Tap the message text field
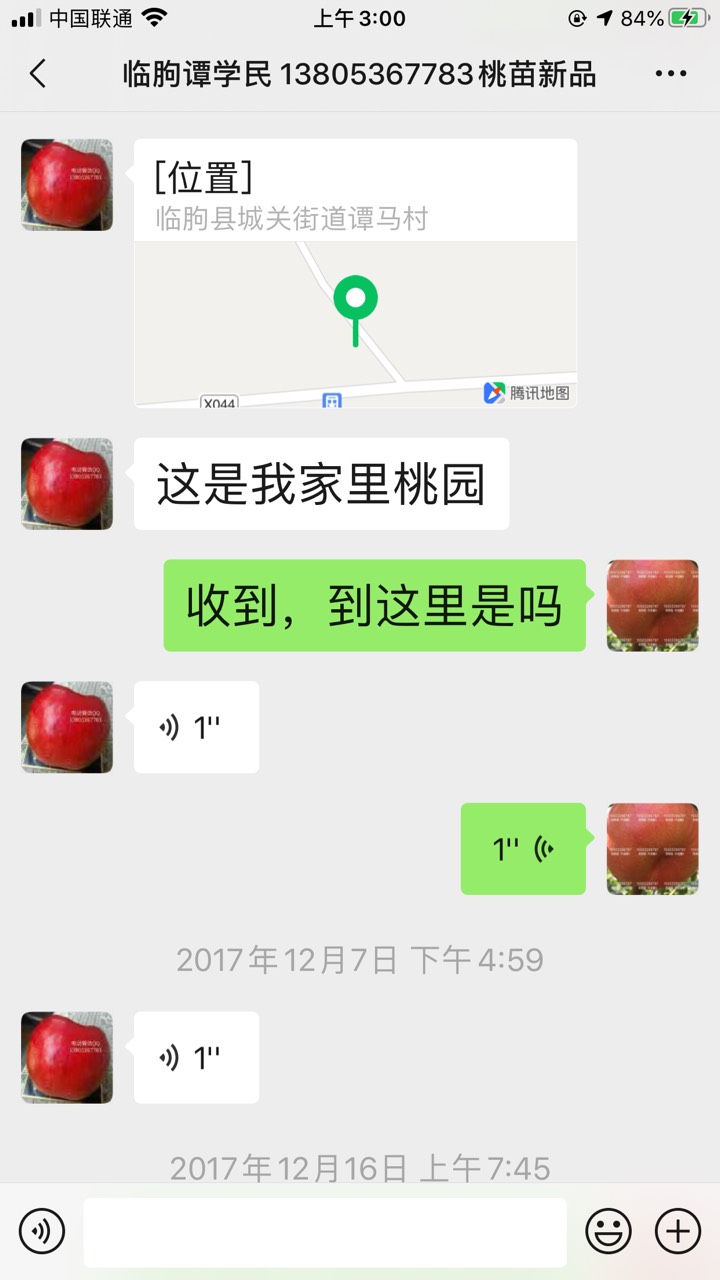Screen dimensions: 720x1280 click(x=325, y=1232)
